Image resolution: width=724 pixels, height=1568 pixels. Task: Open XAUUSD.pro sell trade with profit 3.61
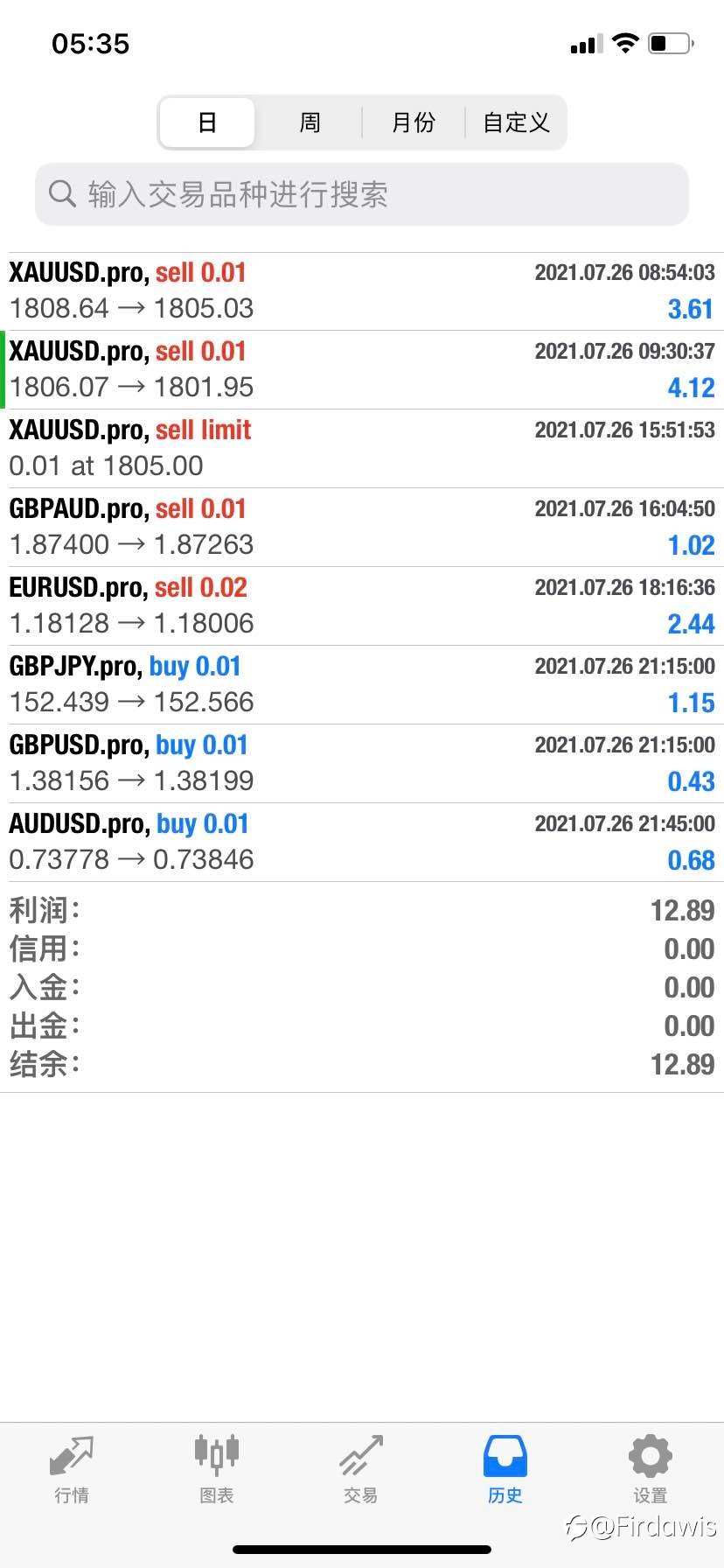[x=362, y=291]
